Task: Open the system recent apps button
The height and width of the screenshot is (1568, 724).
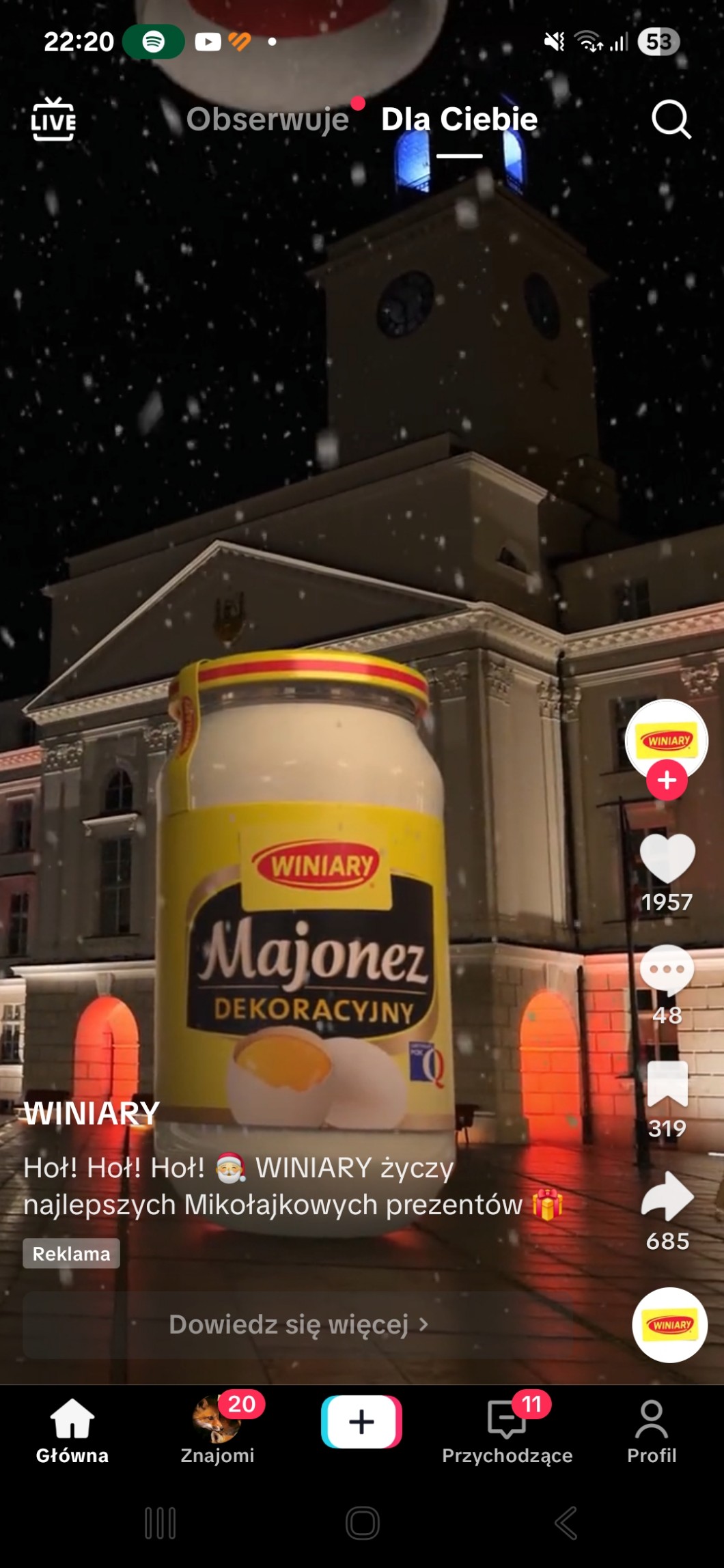Action: [161, 1523]
